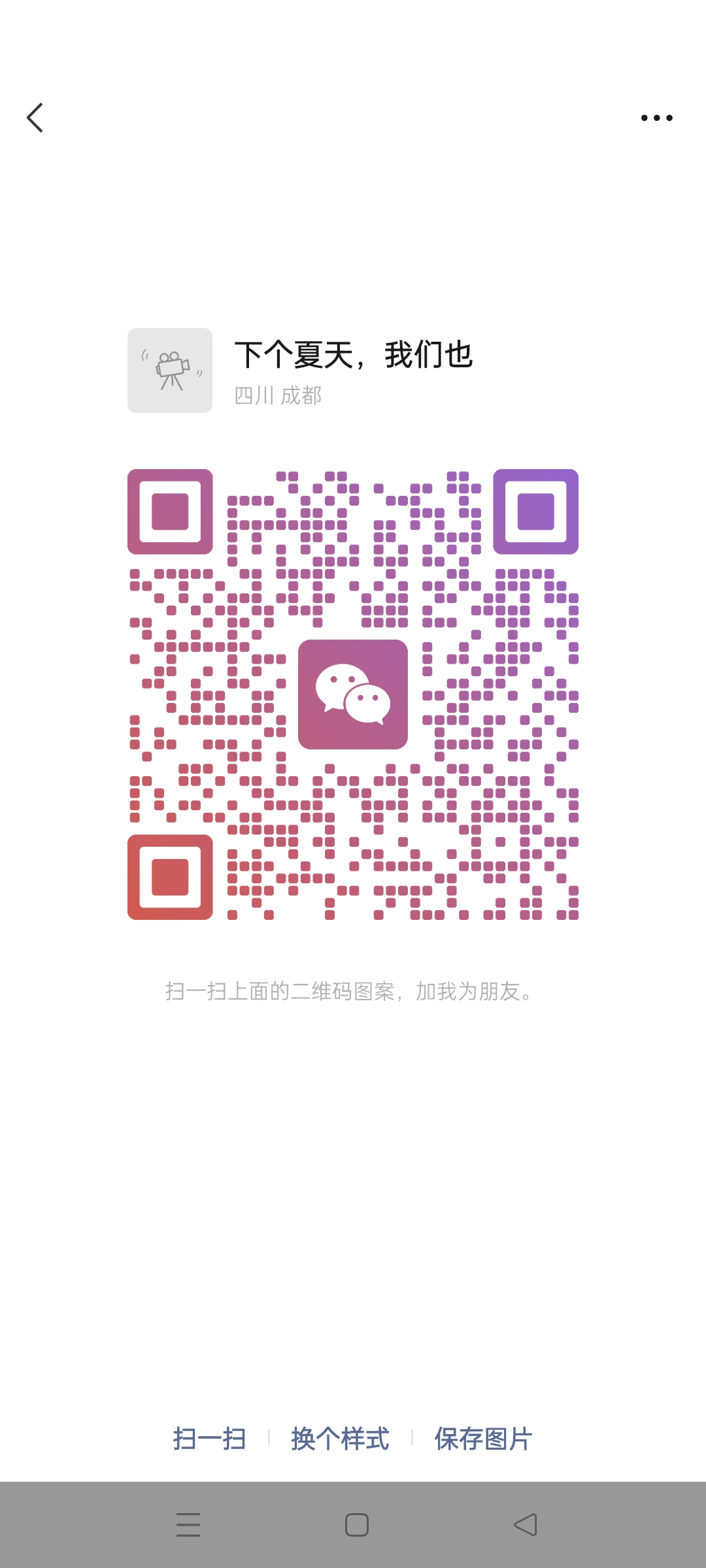The height and width of the screenshot is (1568, 706).
Task: Tap the system home button
Action: click(357, 1525)
